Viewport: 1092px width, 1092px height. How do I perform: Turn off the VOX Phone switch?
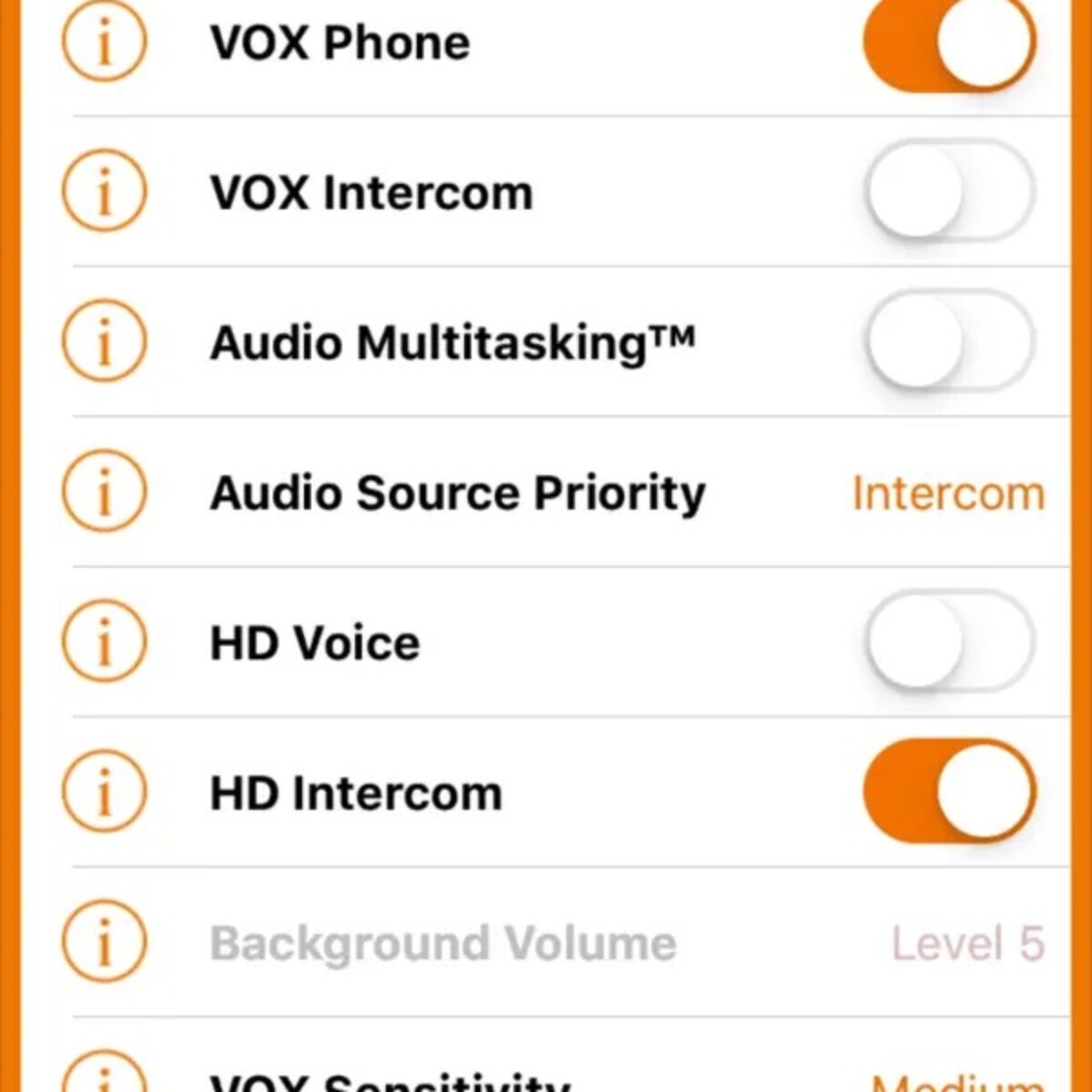coord(949,42)
